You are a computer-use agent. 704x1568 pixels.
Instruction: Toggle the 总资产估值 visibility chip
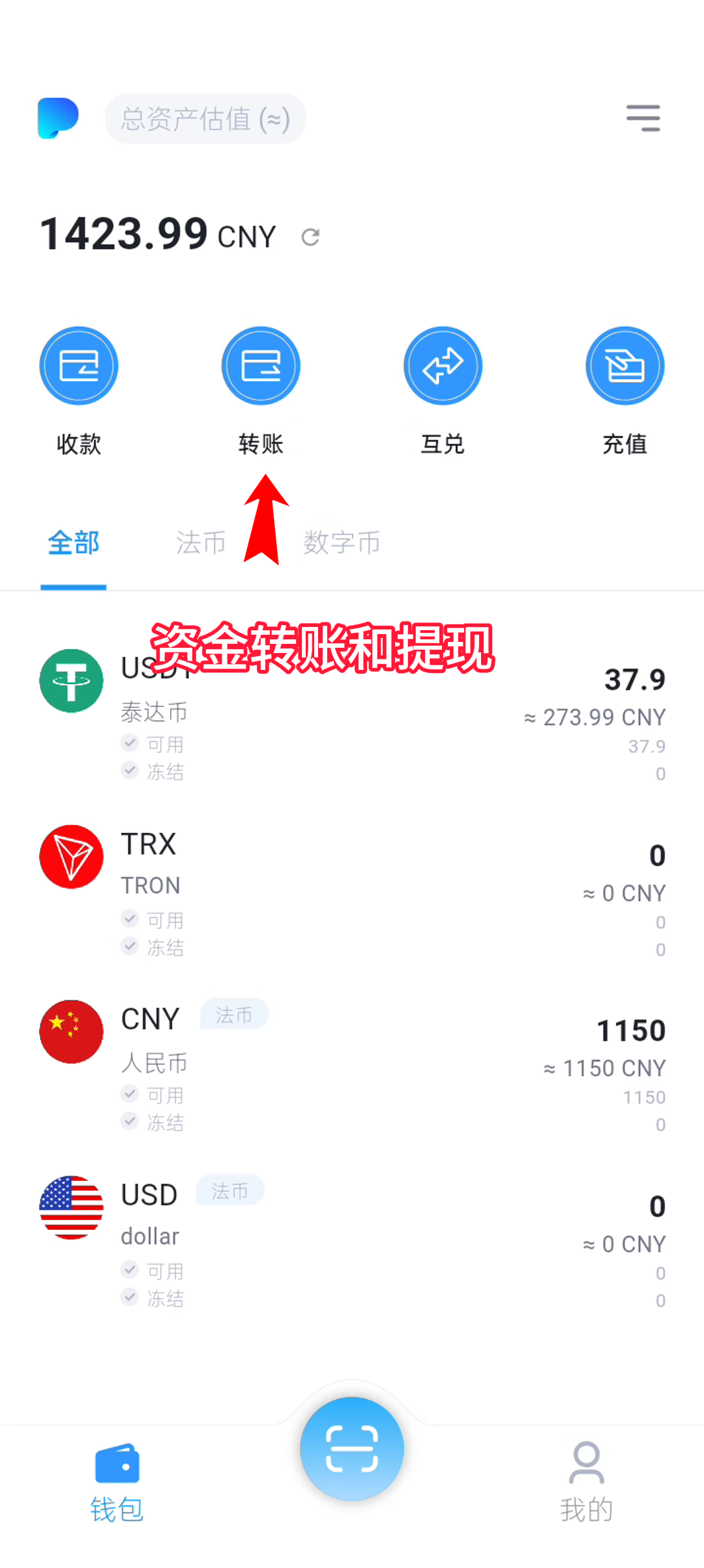tap(205, 119)
